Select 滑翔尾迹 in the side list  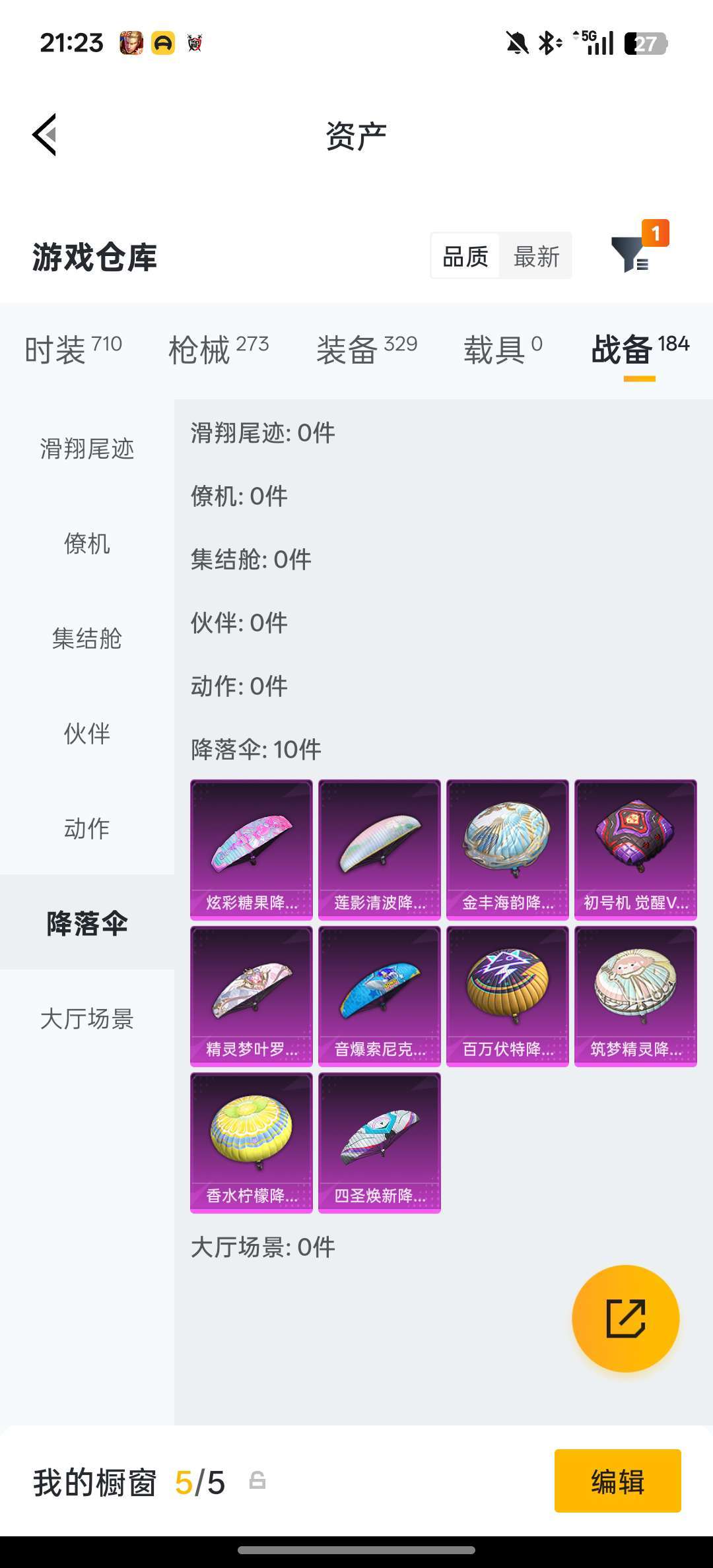[x=87, y=449]
